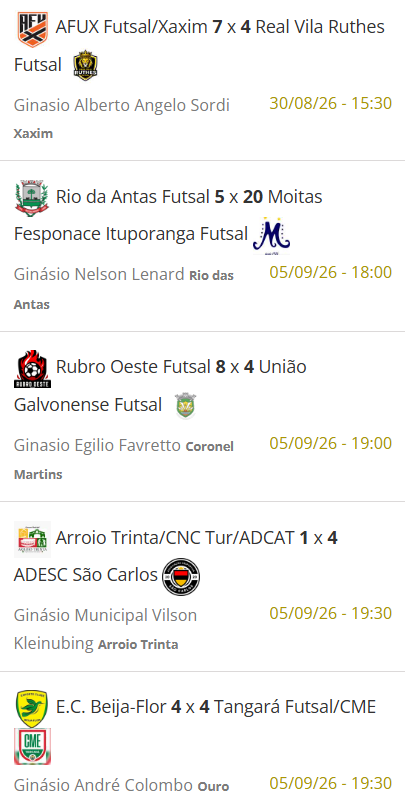Viewport: 405px width, 802px height.
Task: View Rubro Oeste vs União Galvonense match details
Action: [x=202, y=416]
